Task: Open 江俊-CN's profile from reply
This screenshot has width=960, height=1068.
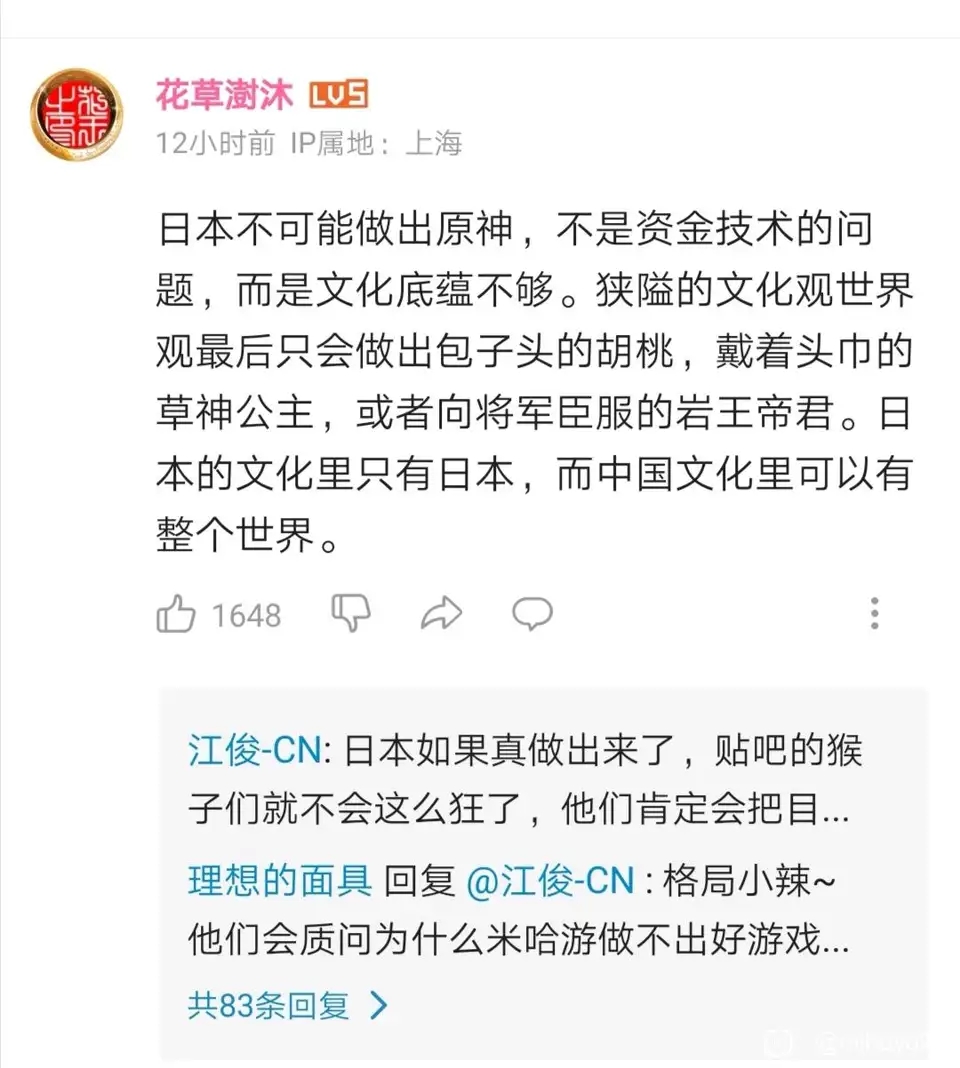Action: (254, 751)
